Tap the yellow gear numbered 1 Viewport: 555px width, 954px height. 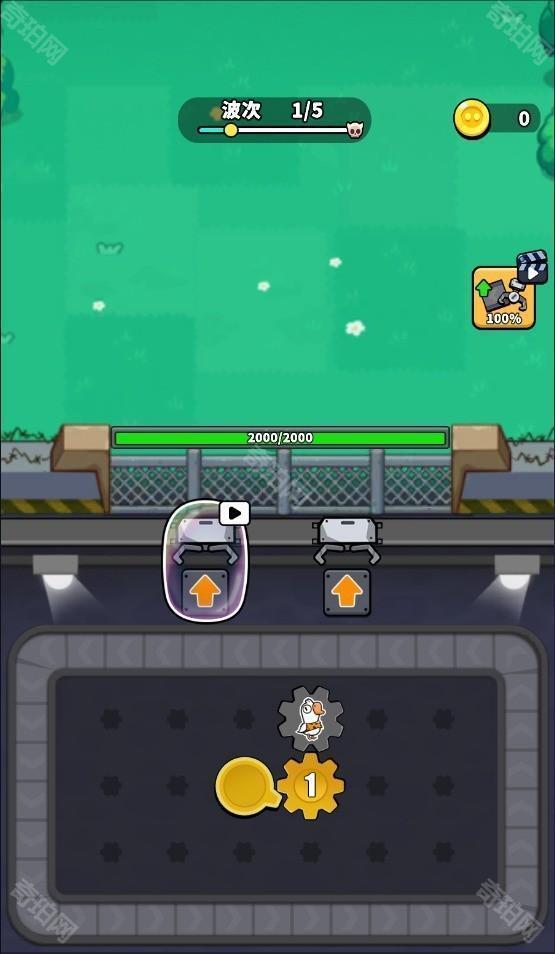pos(311,785)
